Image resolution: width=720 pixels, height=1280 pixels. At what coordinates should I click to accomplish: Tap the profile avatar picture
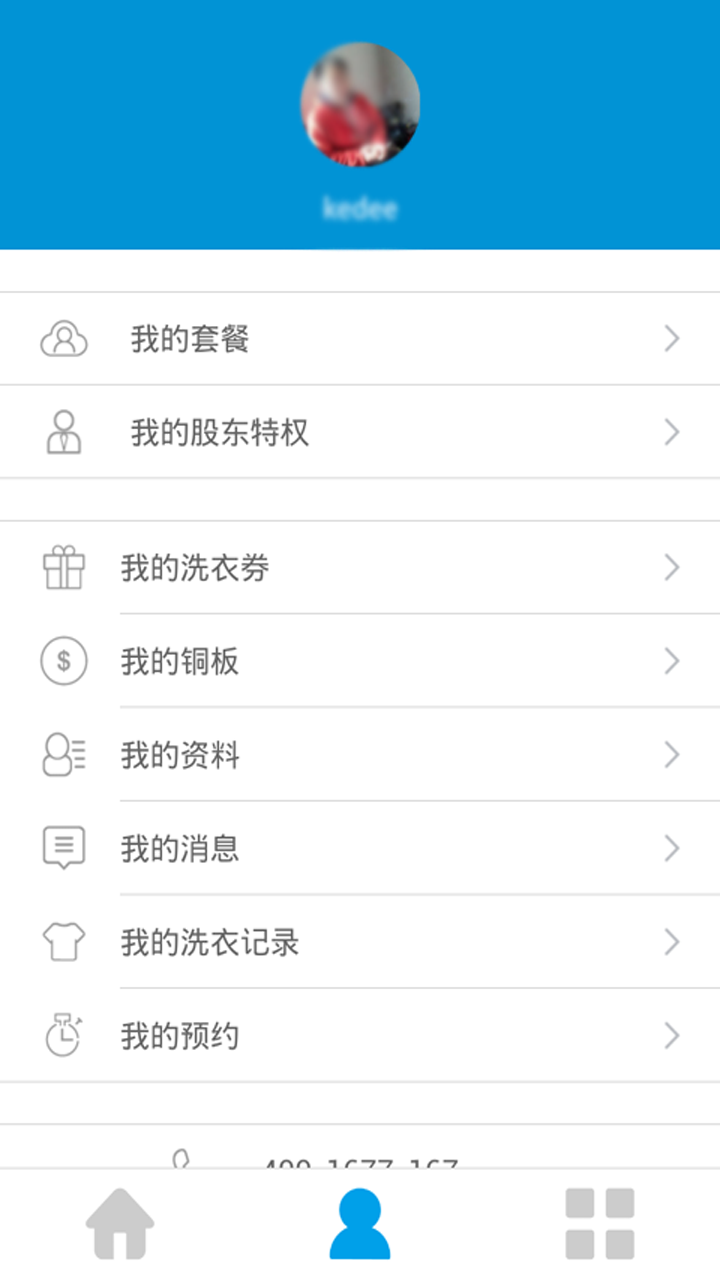click(x=360, y=105)
